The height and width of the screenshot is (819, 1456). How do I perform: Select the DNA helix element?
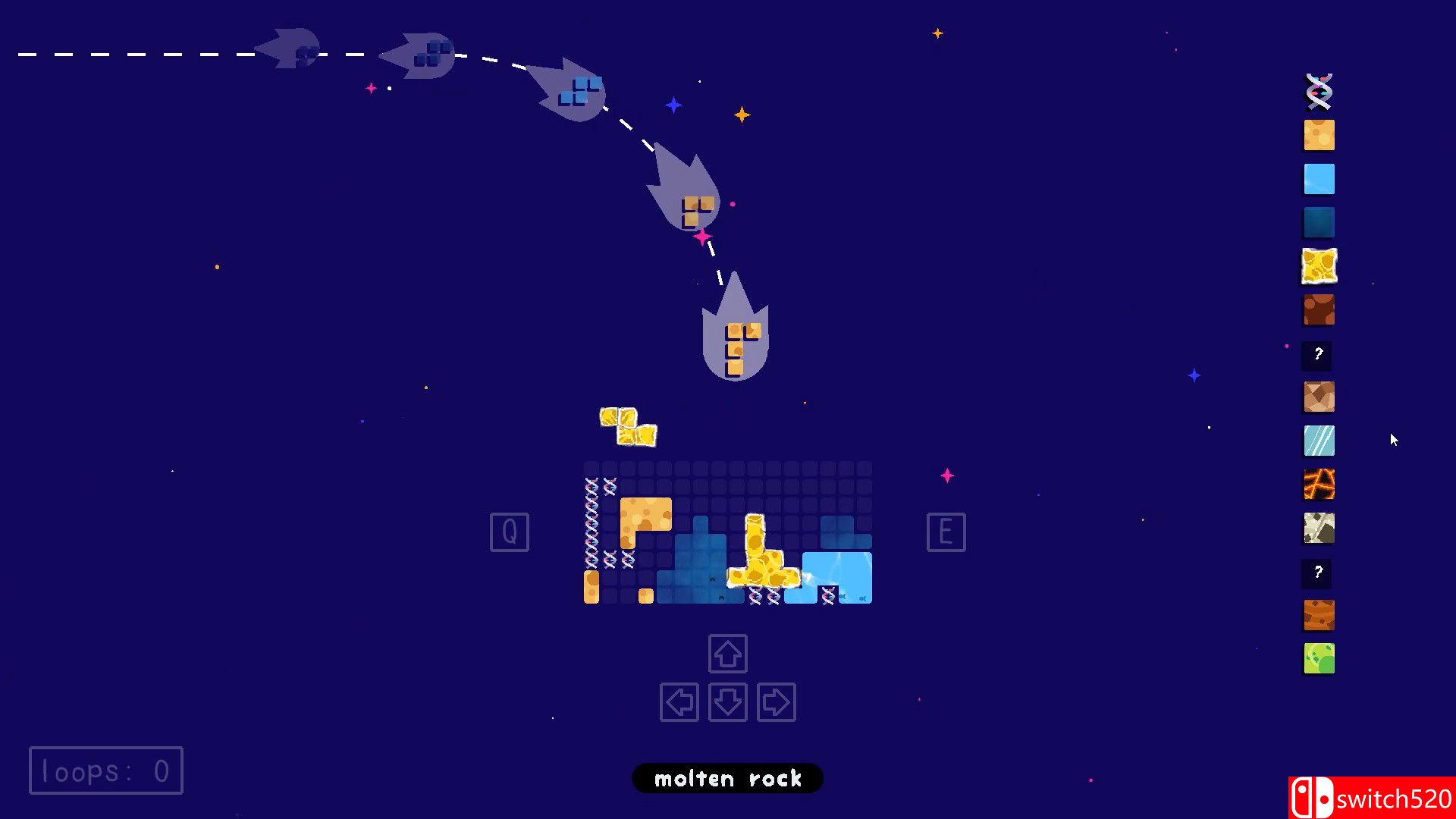coord(1319,92)
